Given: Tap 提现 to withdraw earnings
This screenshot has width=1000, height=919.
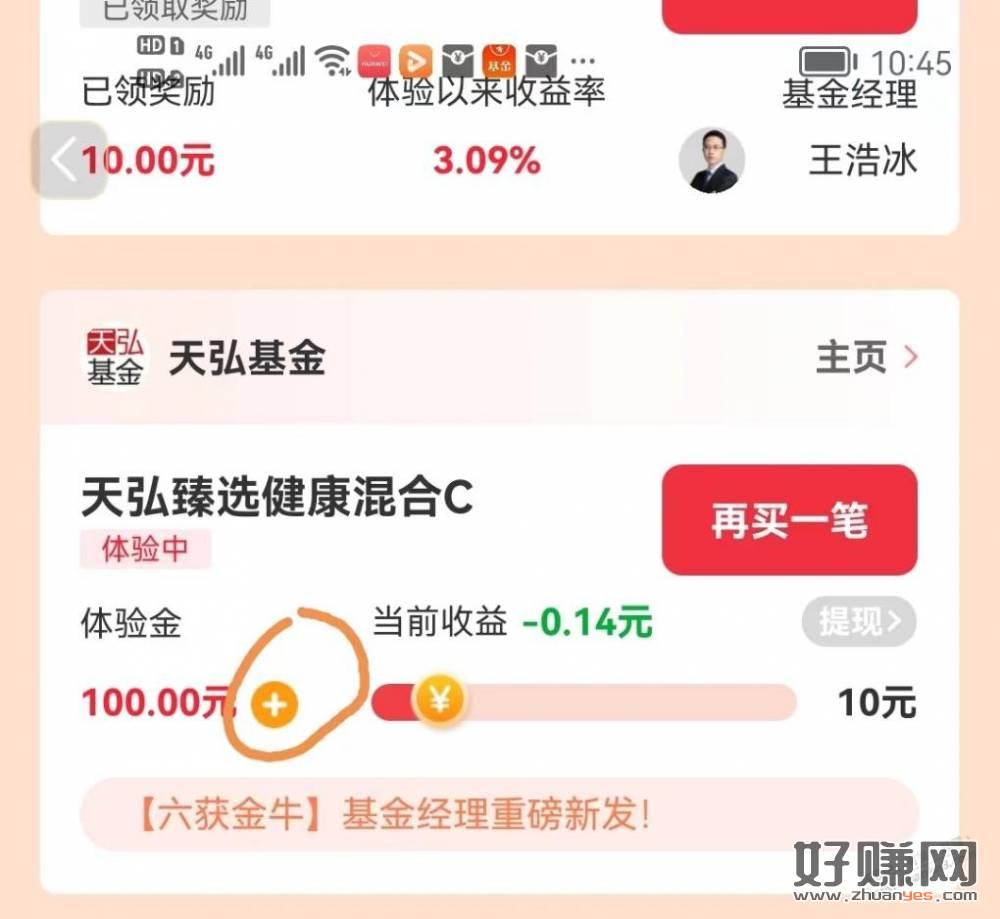Looking at the screenshot, I should pos(859,623).
